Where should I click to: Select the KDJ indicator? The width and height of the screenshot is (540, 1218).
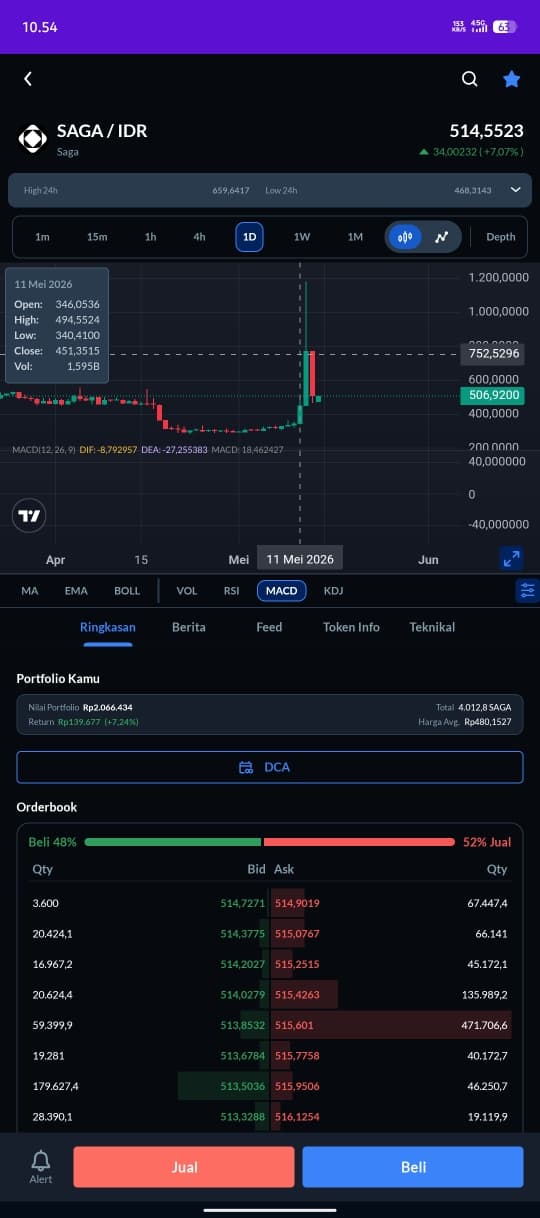[x=334, y=591]
